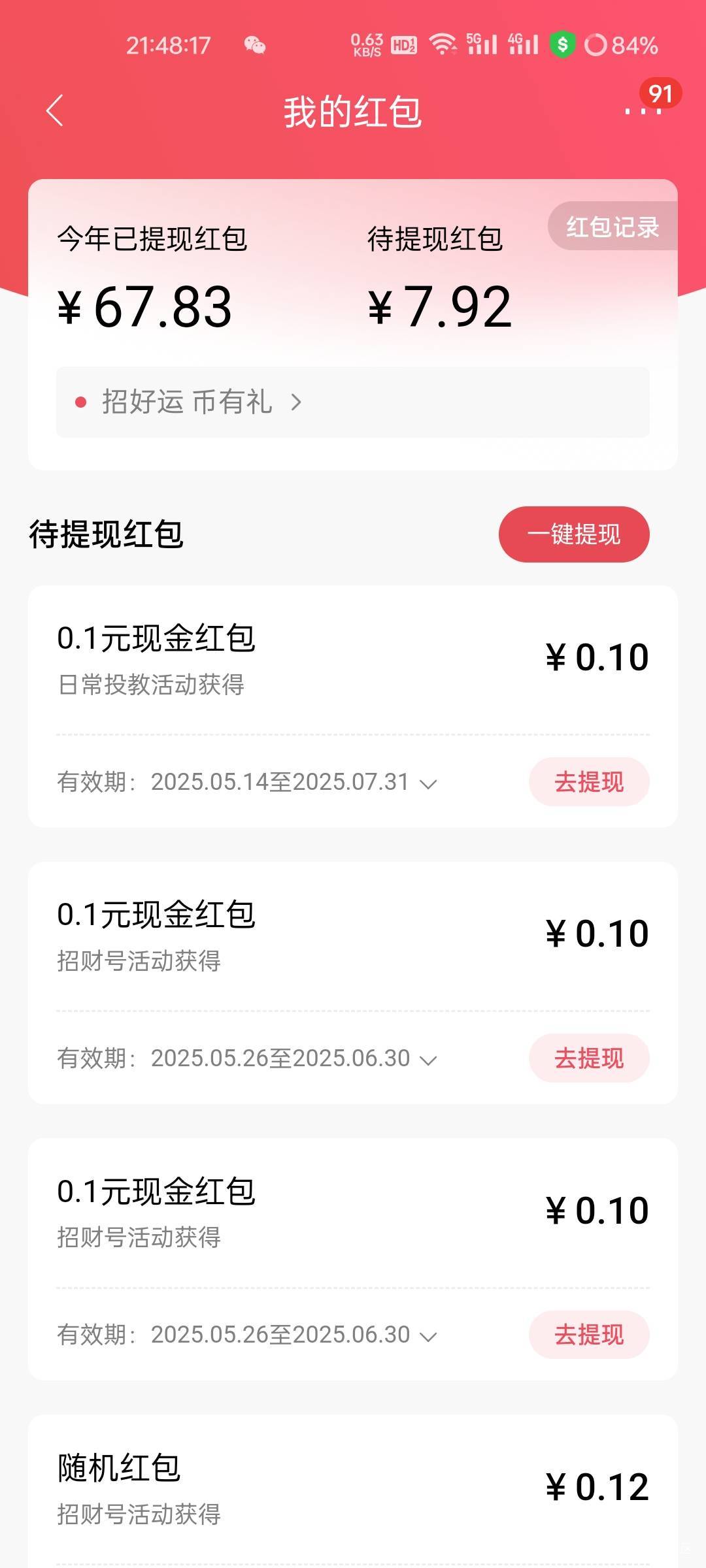Go back using the top-left arrow

55,110
